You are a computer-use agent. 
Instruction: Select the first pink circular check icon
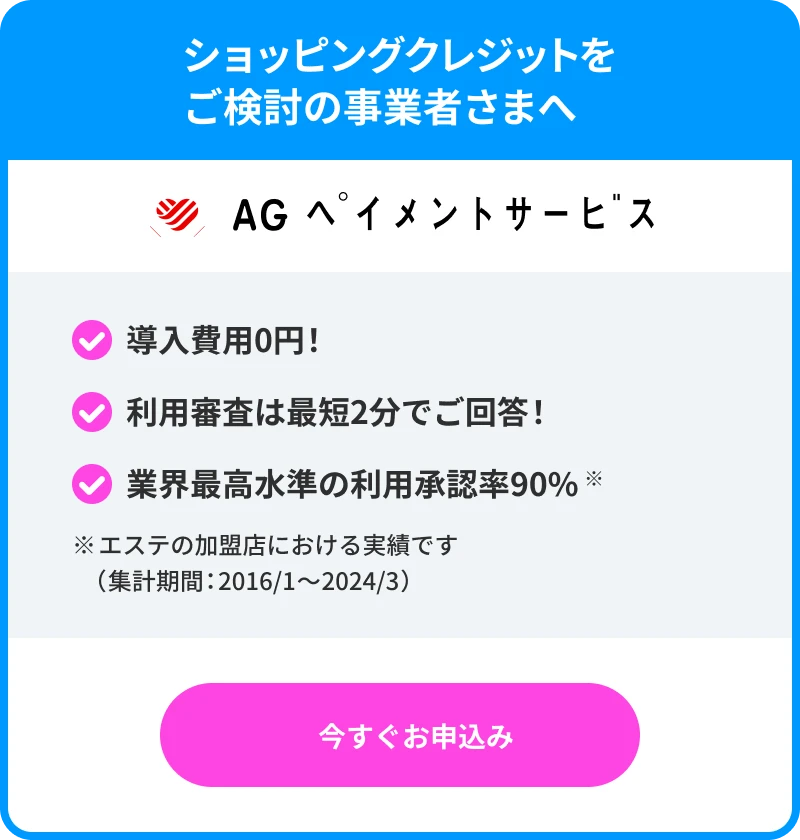pos(91,339)
